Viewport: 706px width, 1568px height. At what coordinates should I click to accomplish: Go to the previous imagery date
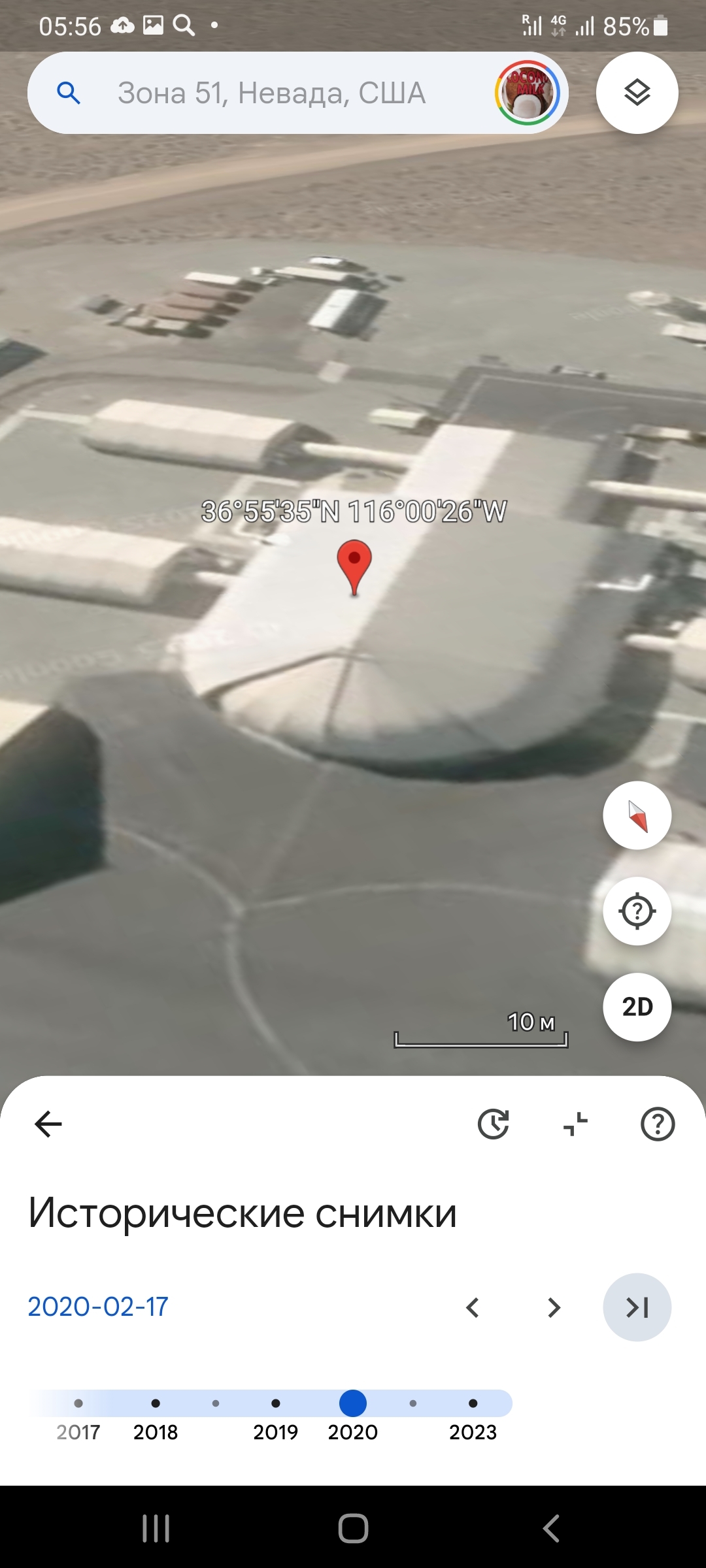point(473,1307)
